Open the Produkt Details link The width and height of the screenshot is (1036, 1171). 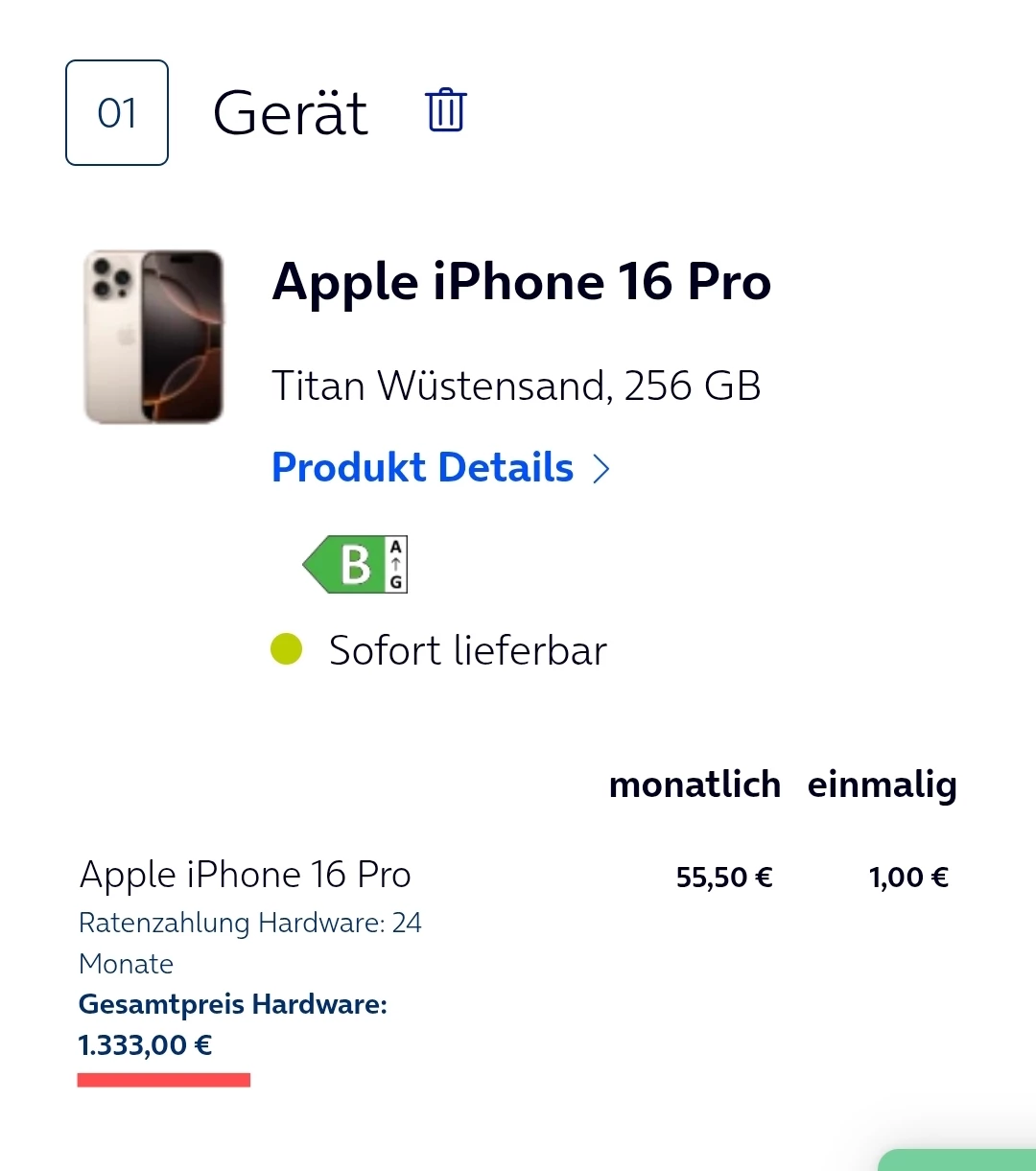pos(440,468)
